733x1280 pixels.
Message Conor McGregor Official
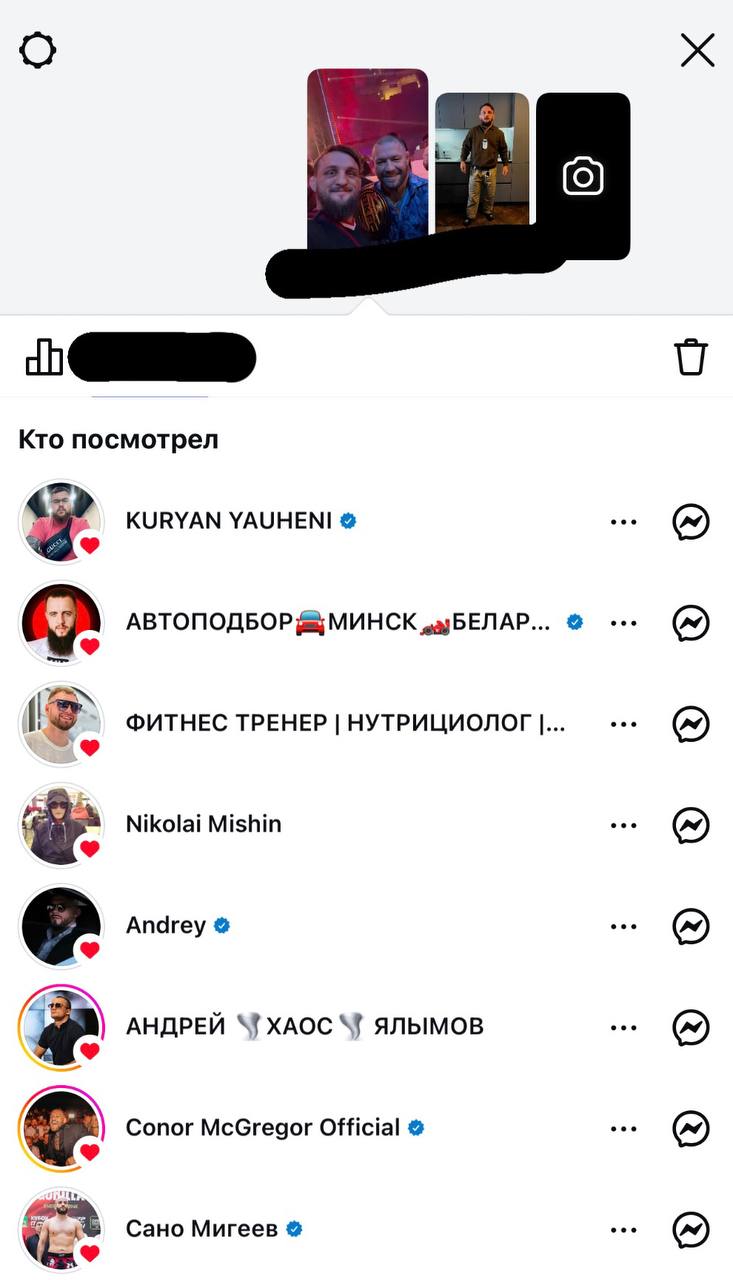tap(691, 1129)
